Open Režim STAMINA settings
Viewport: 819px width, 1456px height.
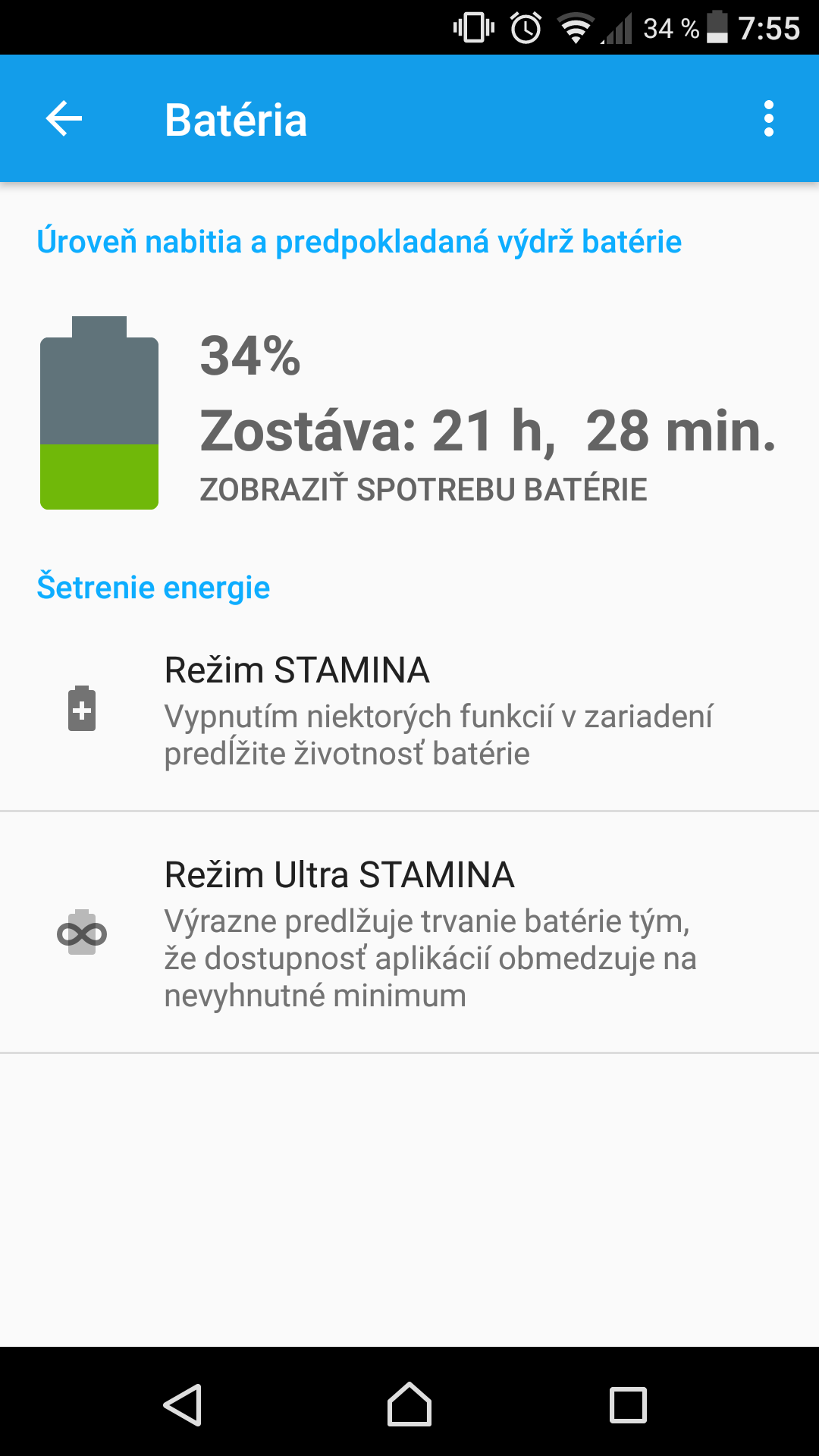pos(409,710)
